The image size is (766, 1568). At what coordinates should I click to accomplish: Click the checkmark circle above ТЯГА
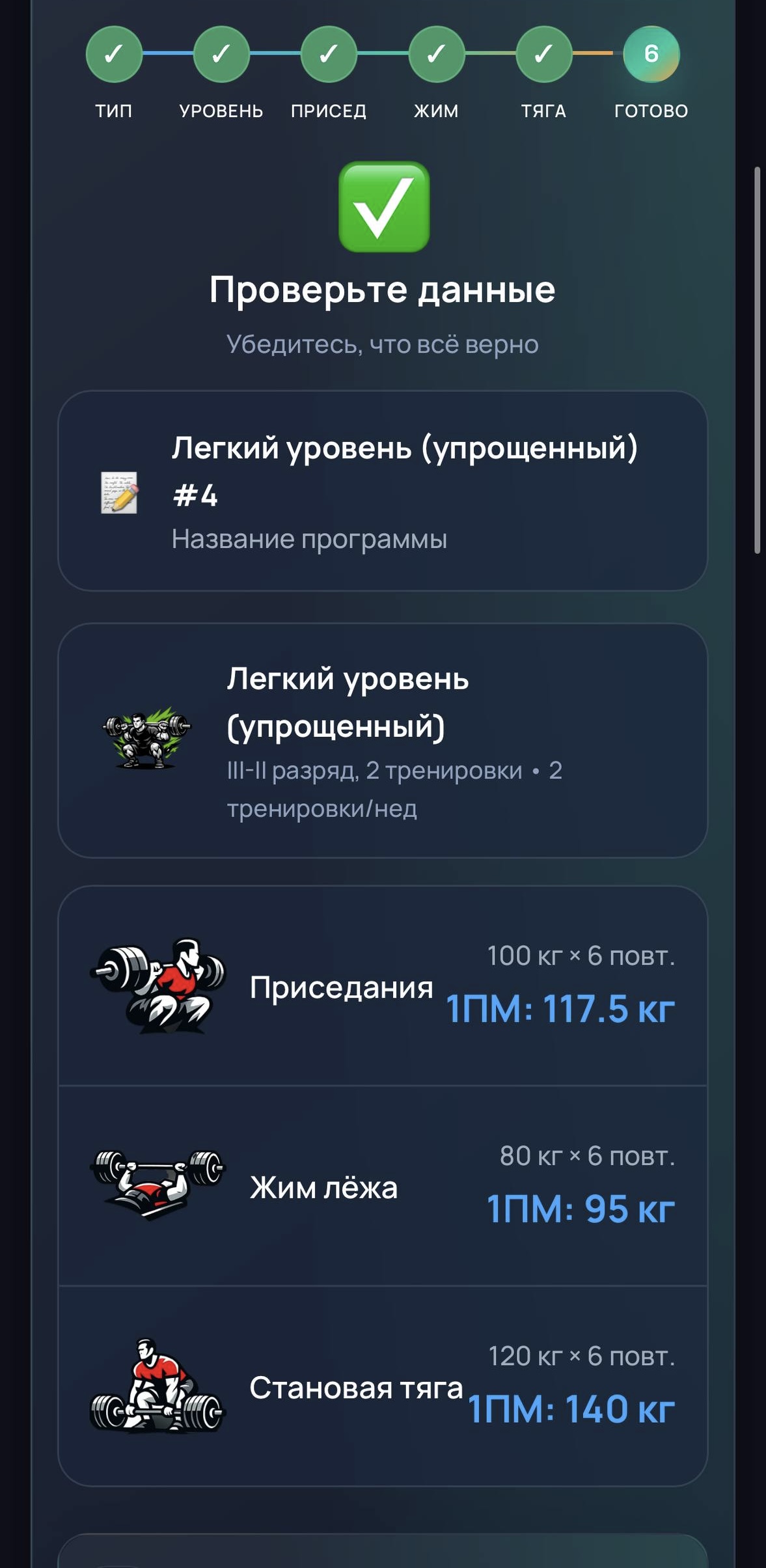pyautogui.click(x=543, y=55)
